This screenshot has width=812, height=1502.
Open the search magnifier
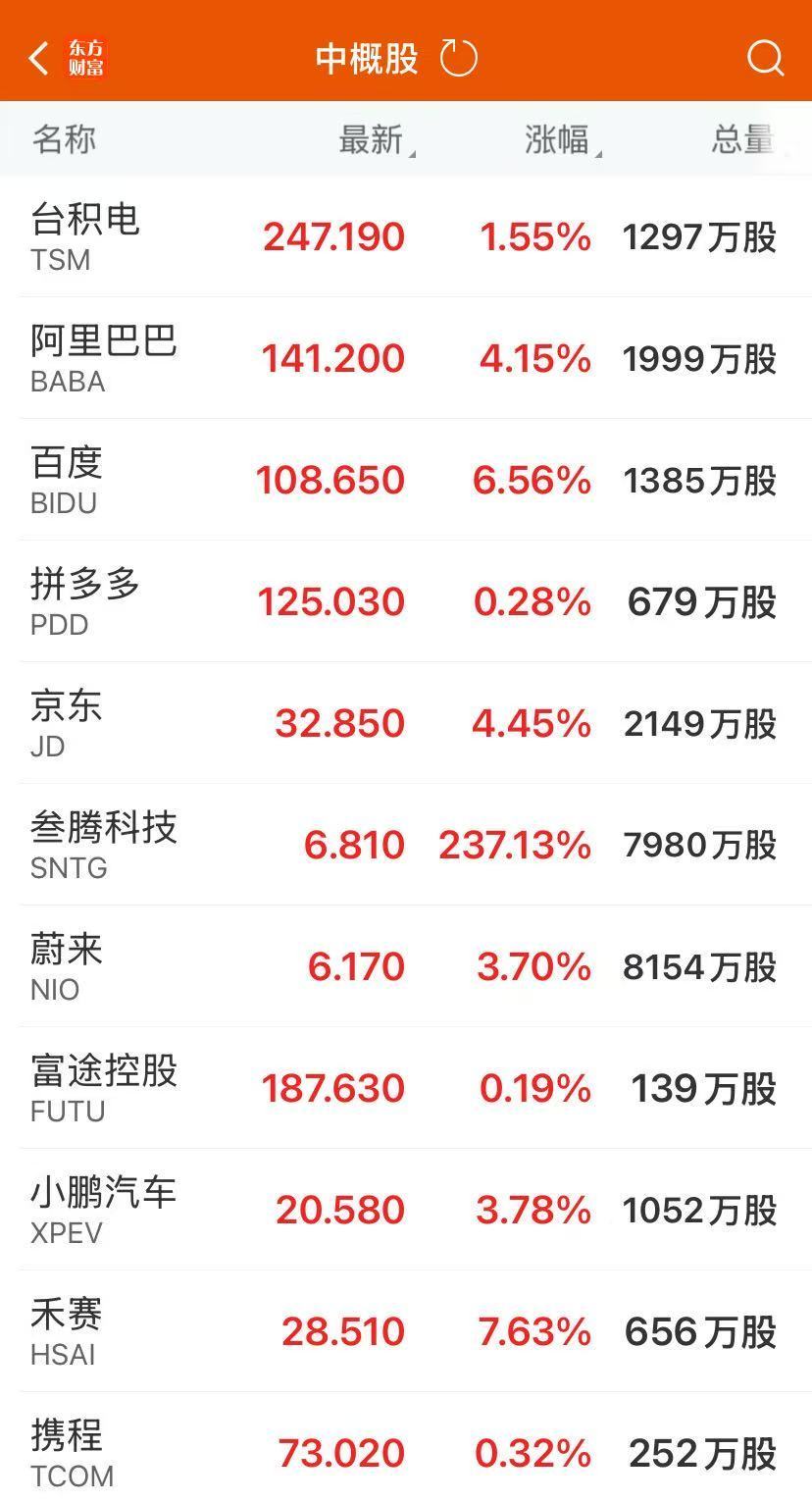pyautogui.click(x=765, y=59)
